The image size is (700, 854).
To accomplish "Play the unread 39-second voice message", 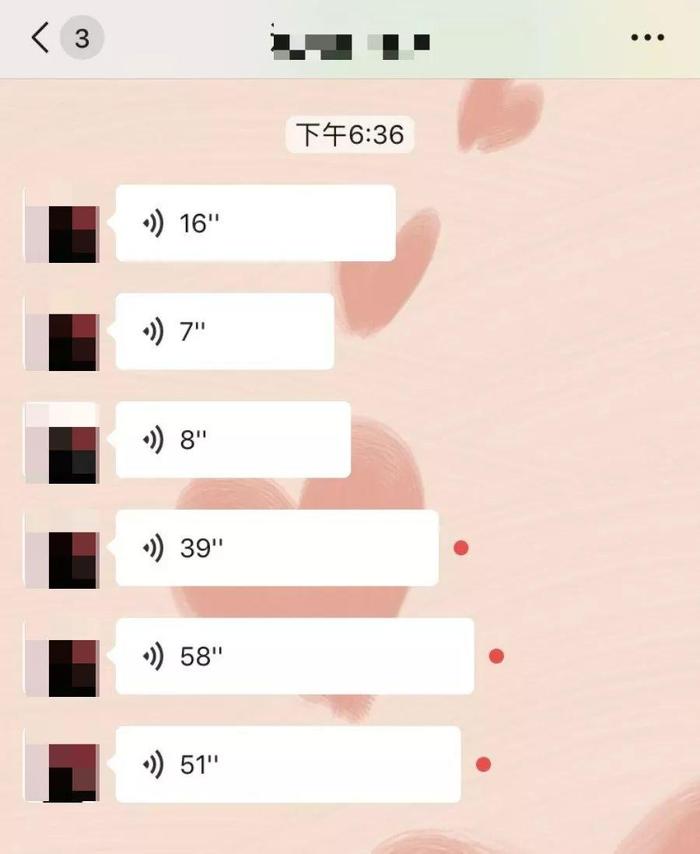I will [277, 548].
